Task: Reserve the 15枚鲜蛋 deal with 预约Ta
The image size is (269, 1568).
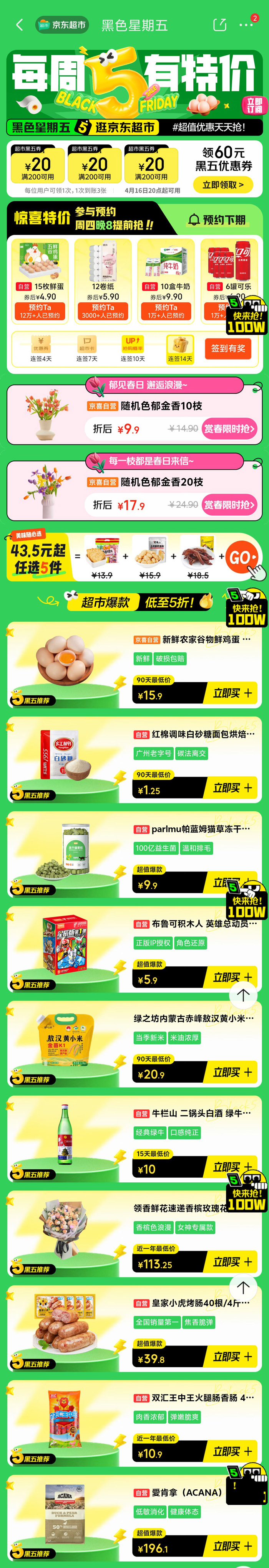Action: point(40,311)
